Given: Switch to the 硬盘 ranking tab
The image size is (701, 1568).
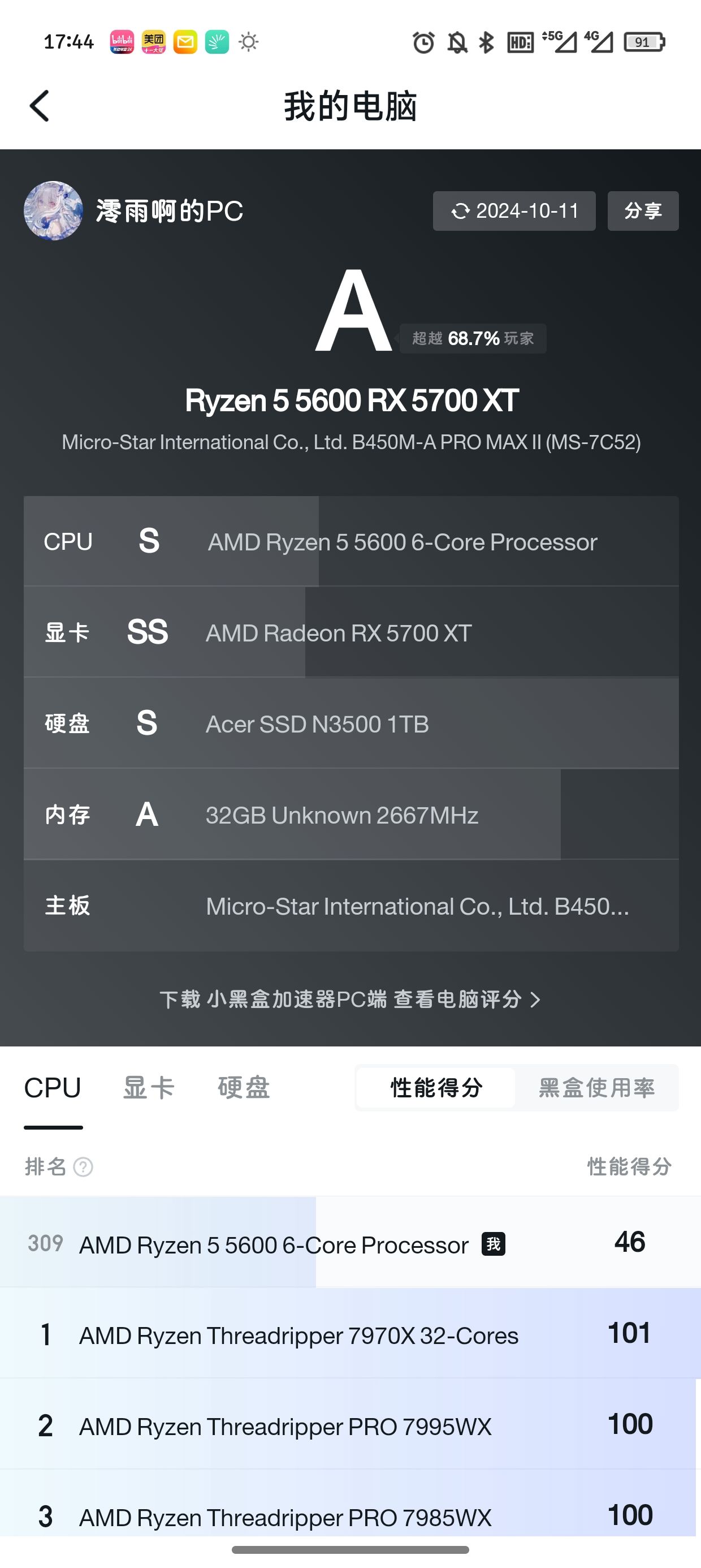Looking at the screenshot, I should coord(244,1088).
